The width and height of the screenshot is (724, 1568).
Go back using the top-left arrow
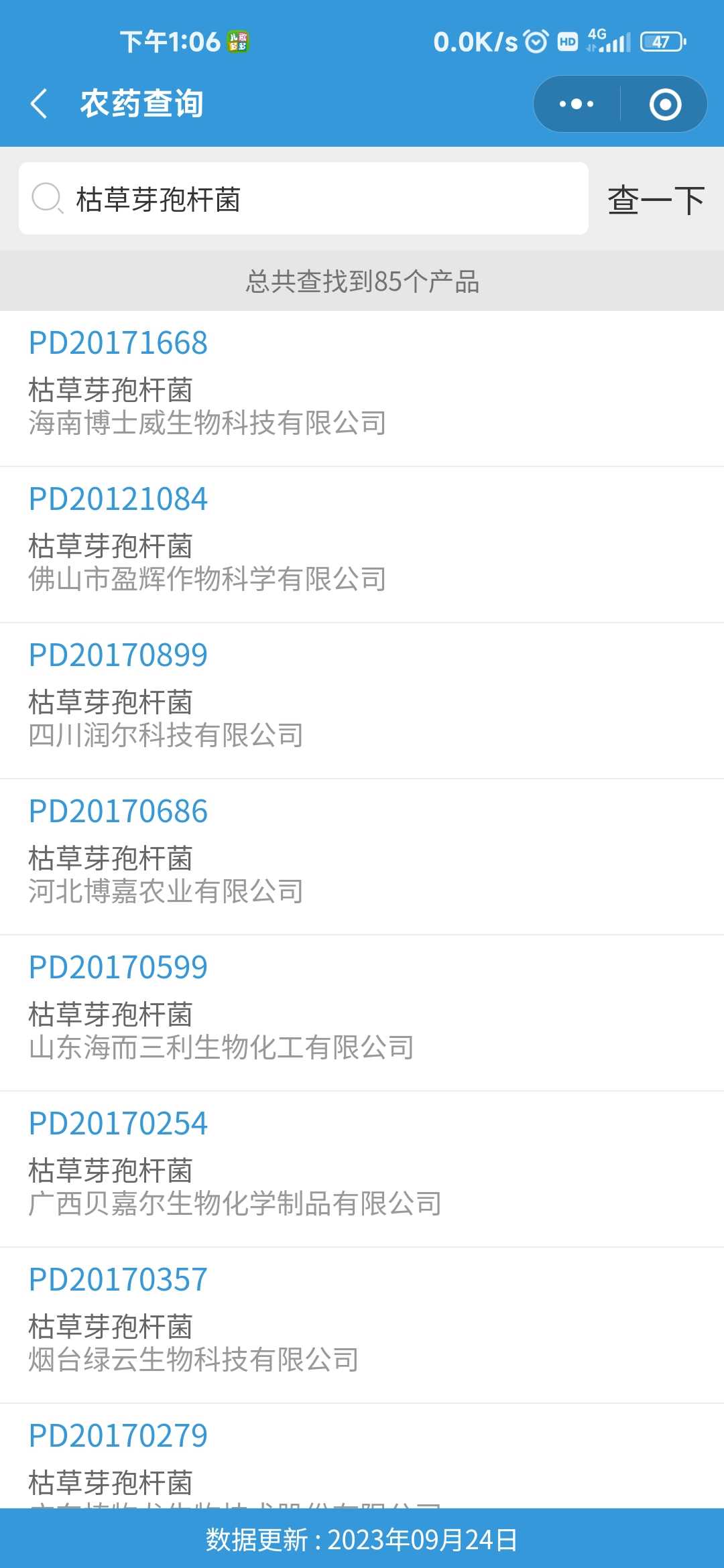tap(39, 104)
